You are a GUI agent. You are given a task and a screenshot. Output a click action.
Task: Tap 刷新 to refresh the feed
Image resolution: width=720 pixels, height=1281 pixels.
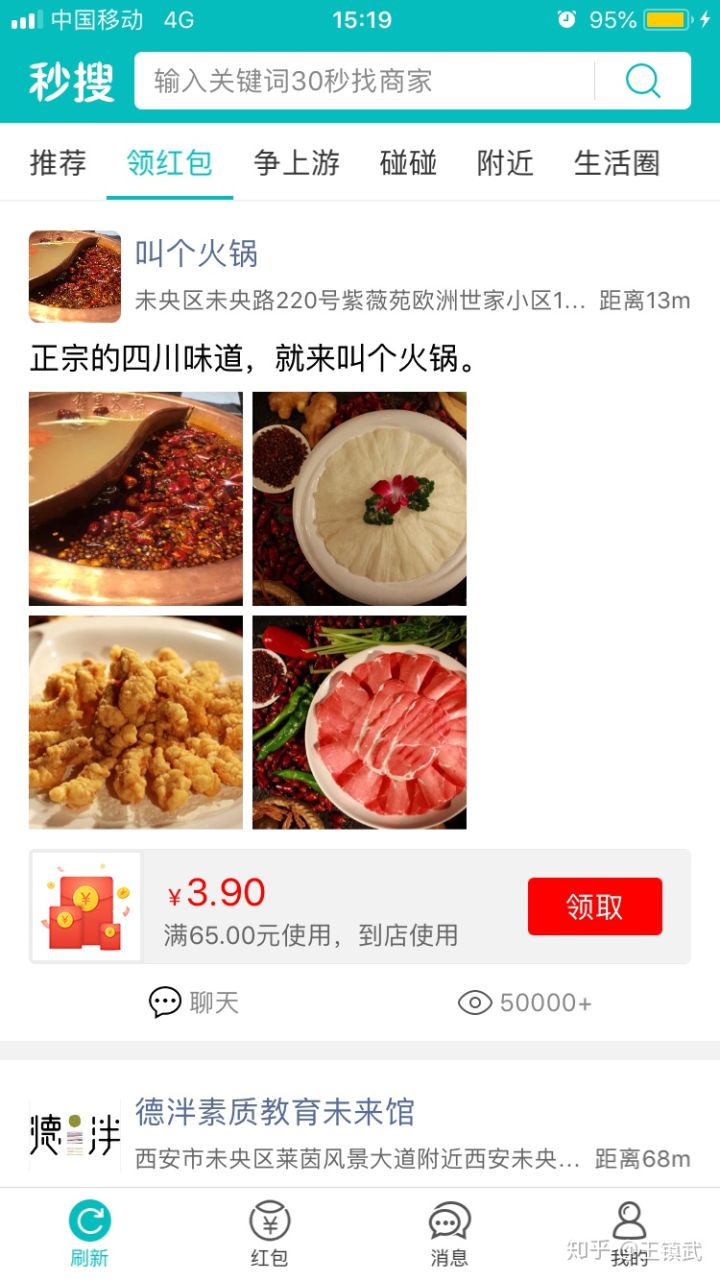[x=89, y=1234]
